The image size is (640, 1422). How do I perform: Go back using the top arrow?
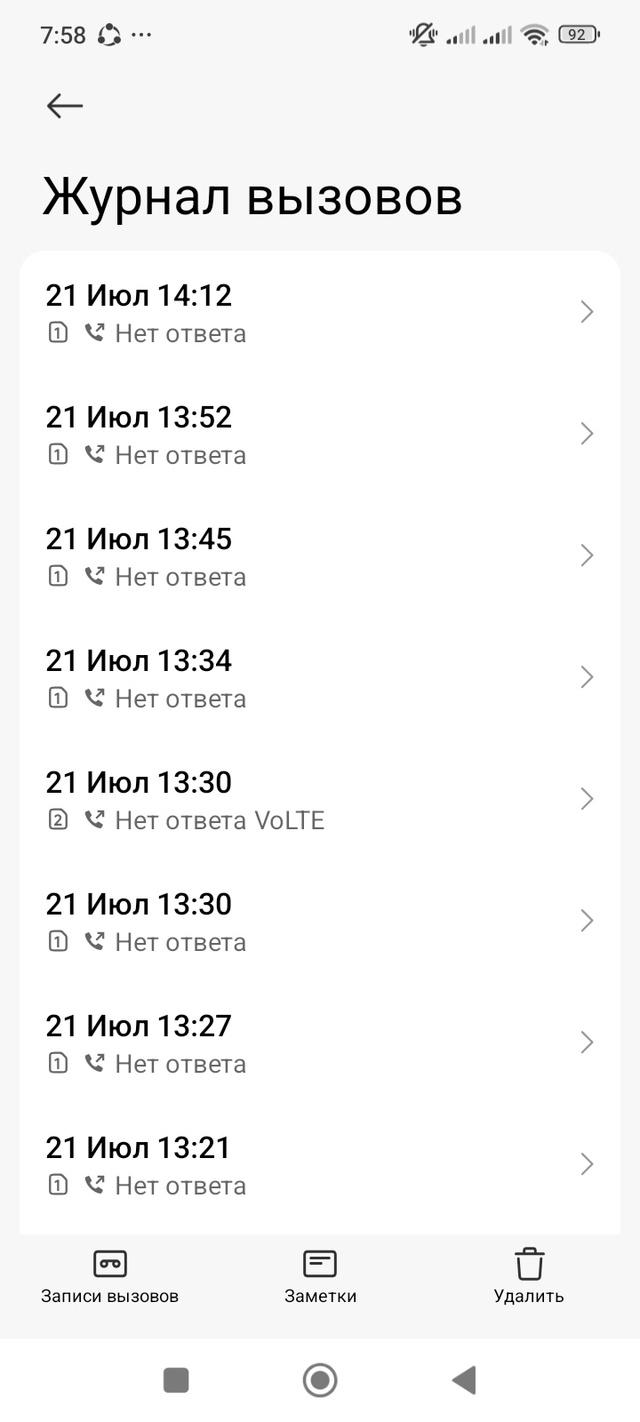click(65, 106)
